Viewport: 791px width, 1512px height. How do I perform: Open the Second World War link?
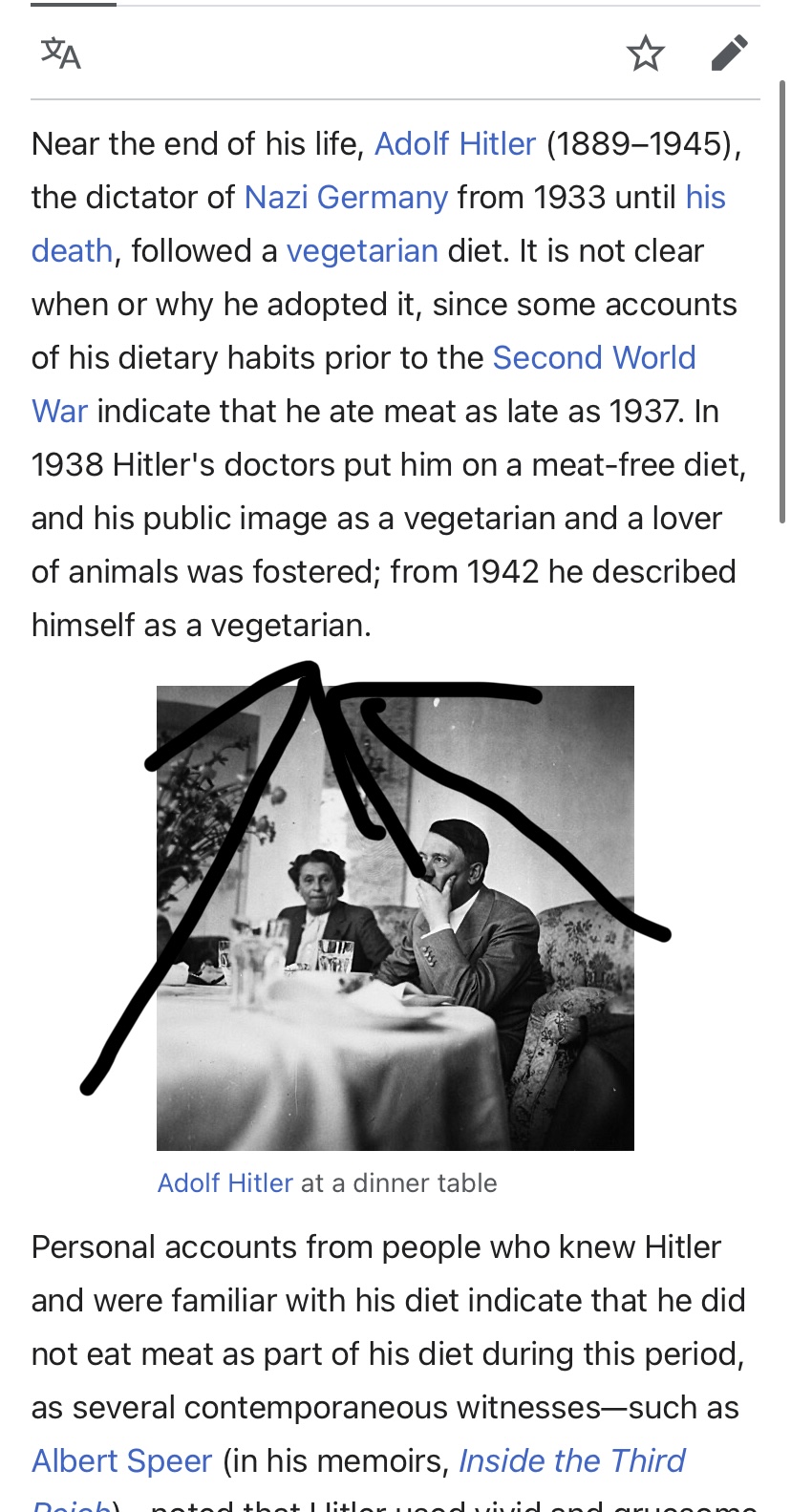(593, 357)
